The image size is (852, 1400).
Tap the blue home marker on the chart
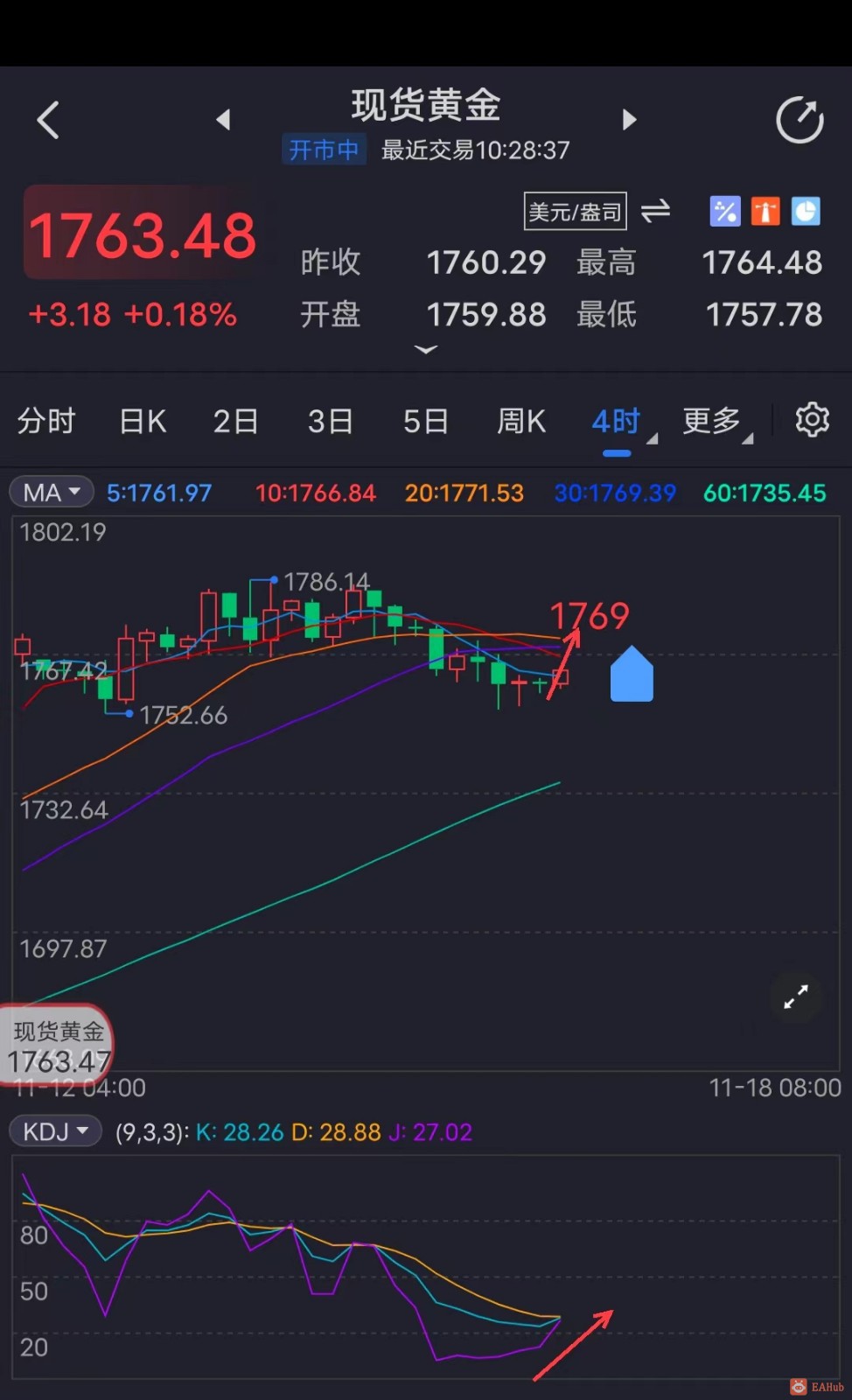632,674
